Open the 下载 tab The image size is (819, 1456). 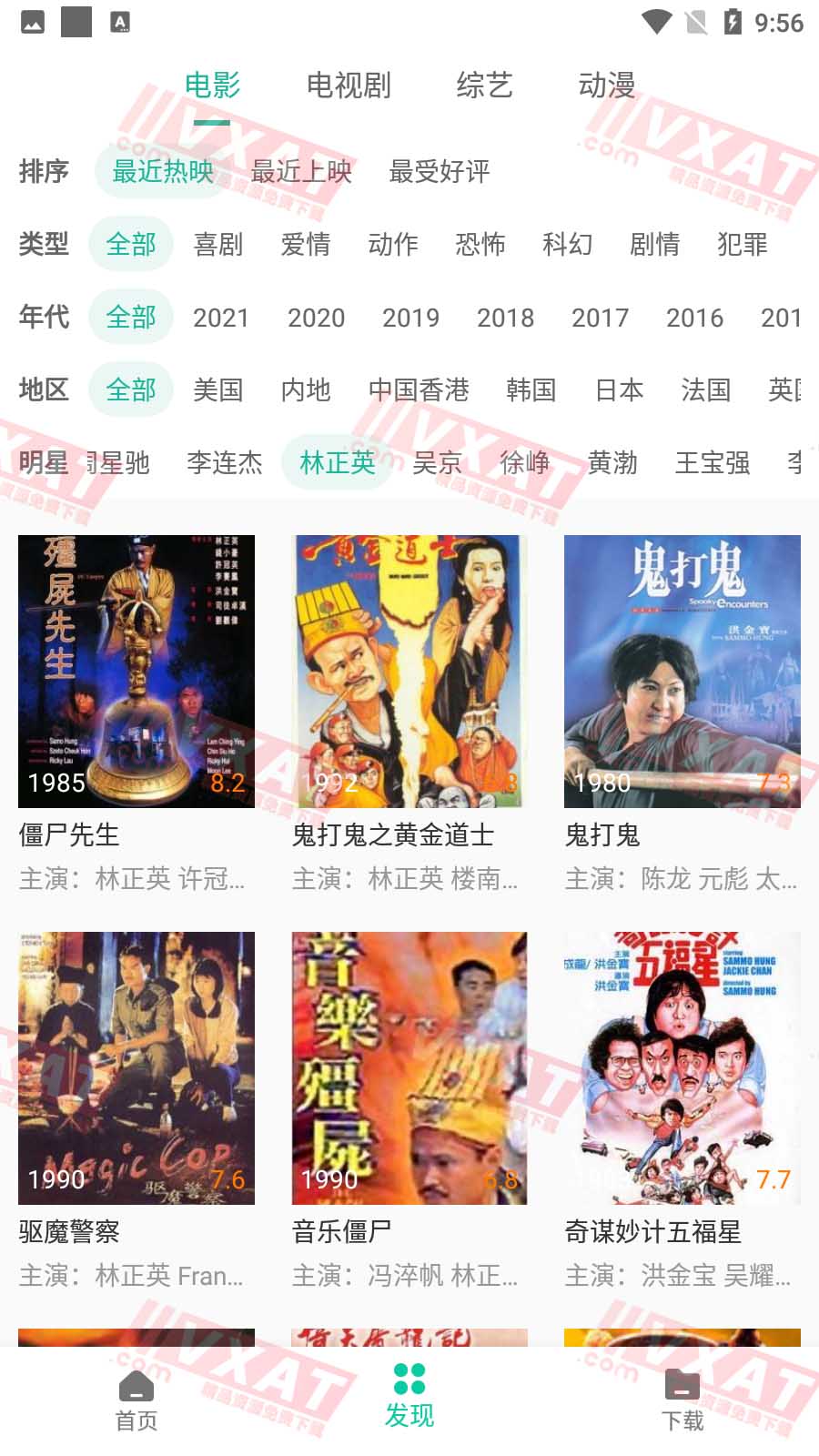click(682, 1400)
